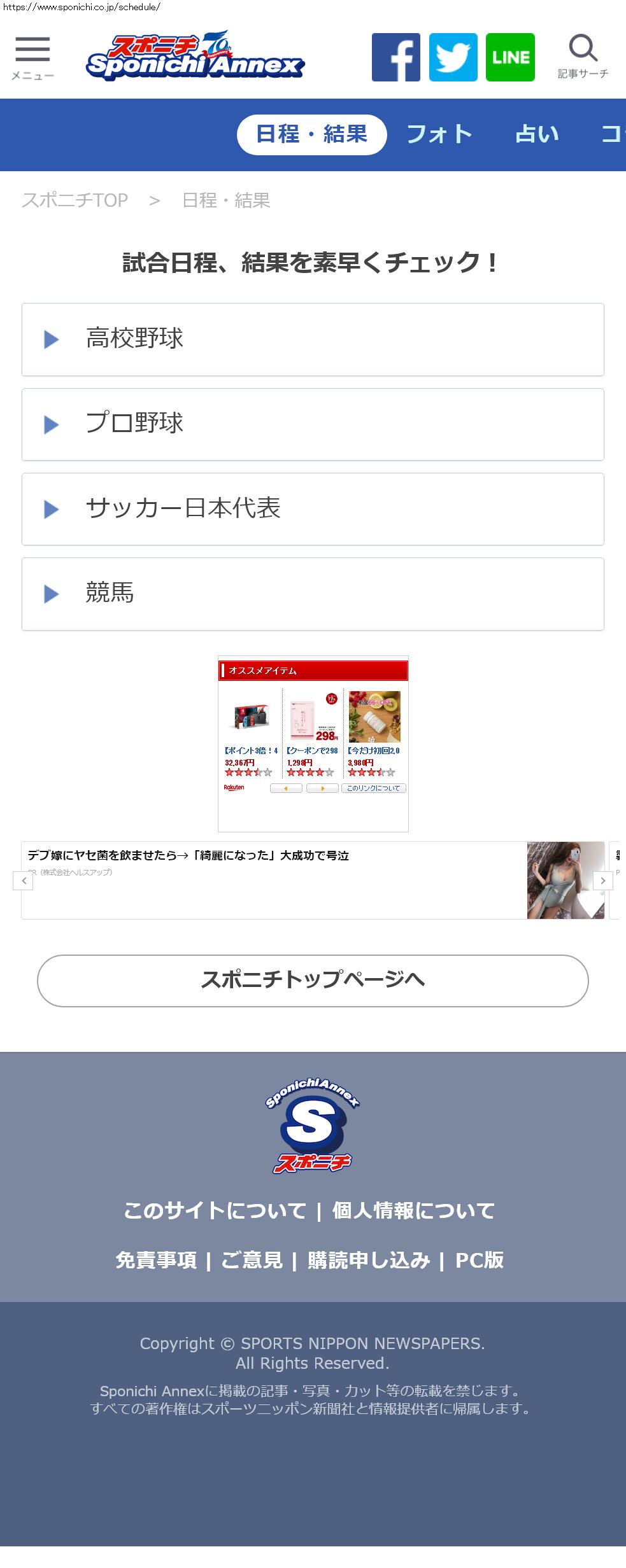Expand the 高校野球 section
The width and height of the screenshot is (626, 1568).
pos(313,339)
